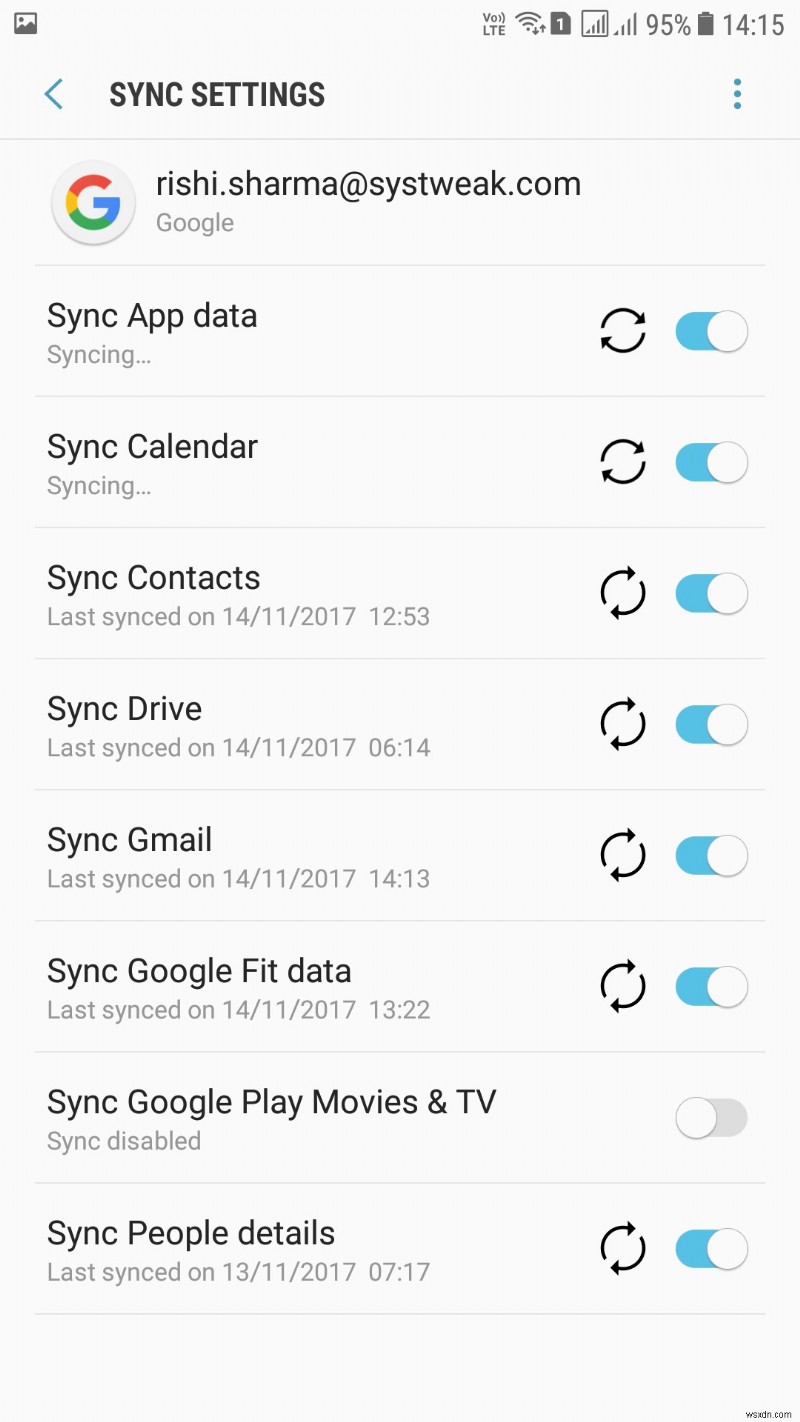Viewport: 800px width, 1422px height.
Task: Enable Sync Google Play Movies & TV
Action: click(x=711, y=1118)
